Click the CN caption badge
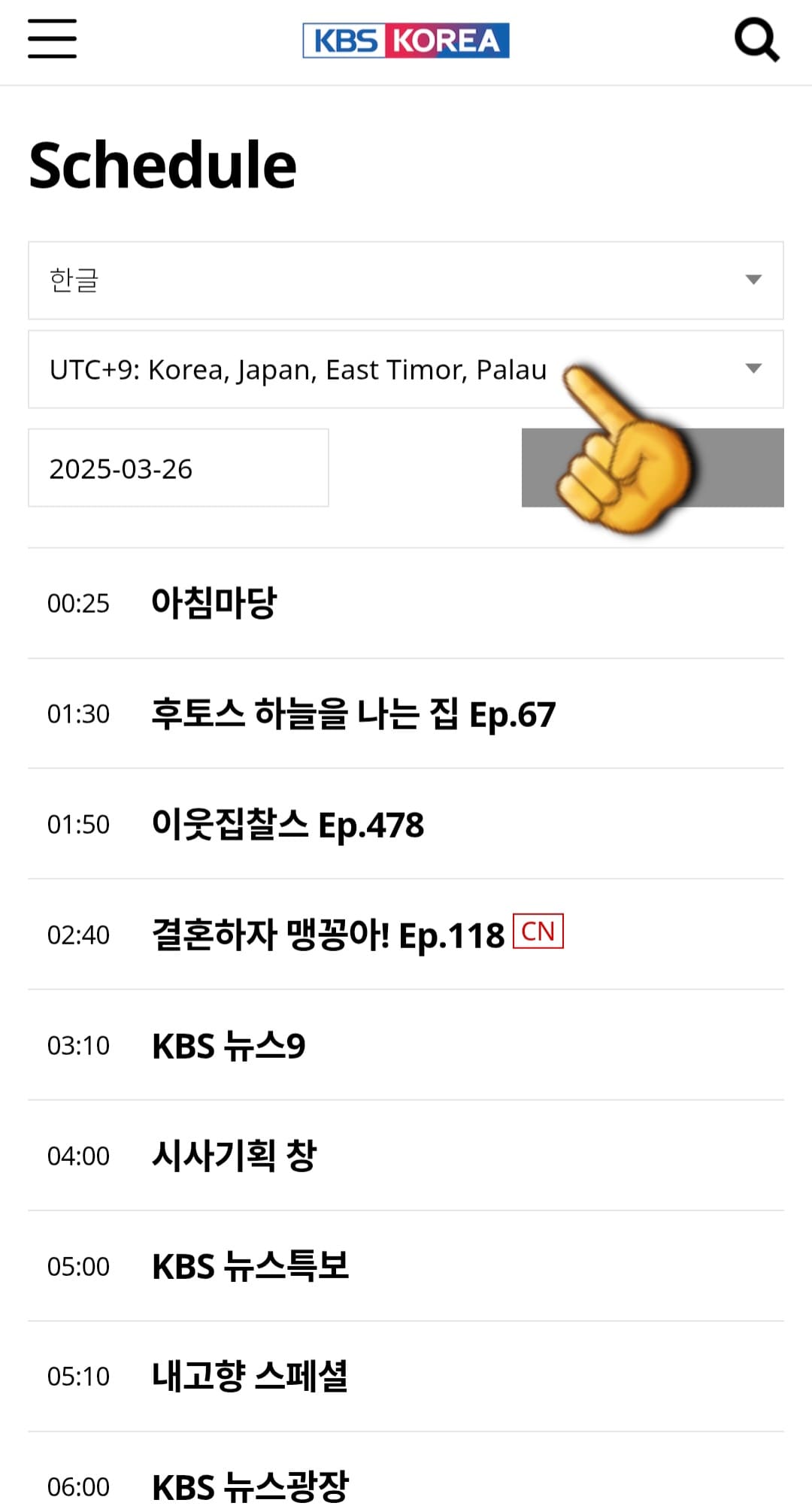 pyautogui.click(x=538, y=932)
